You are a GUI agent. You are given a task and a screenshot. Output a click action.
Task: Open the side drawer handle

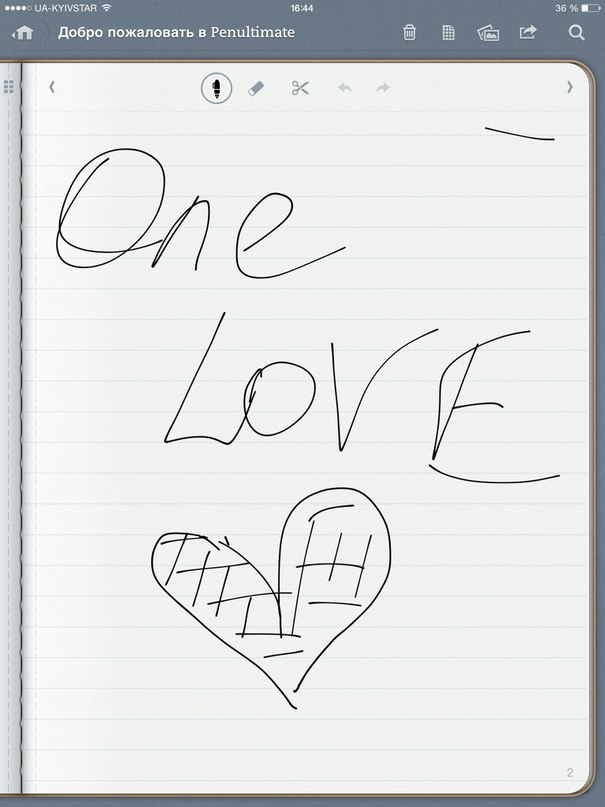pos(9,87)
